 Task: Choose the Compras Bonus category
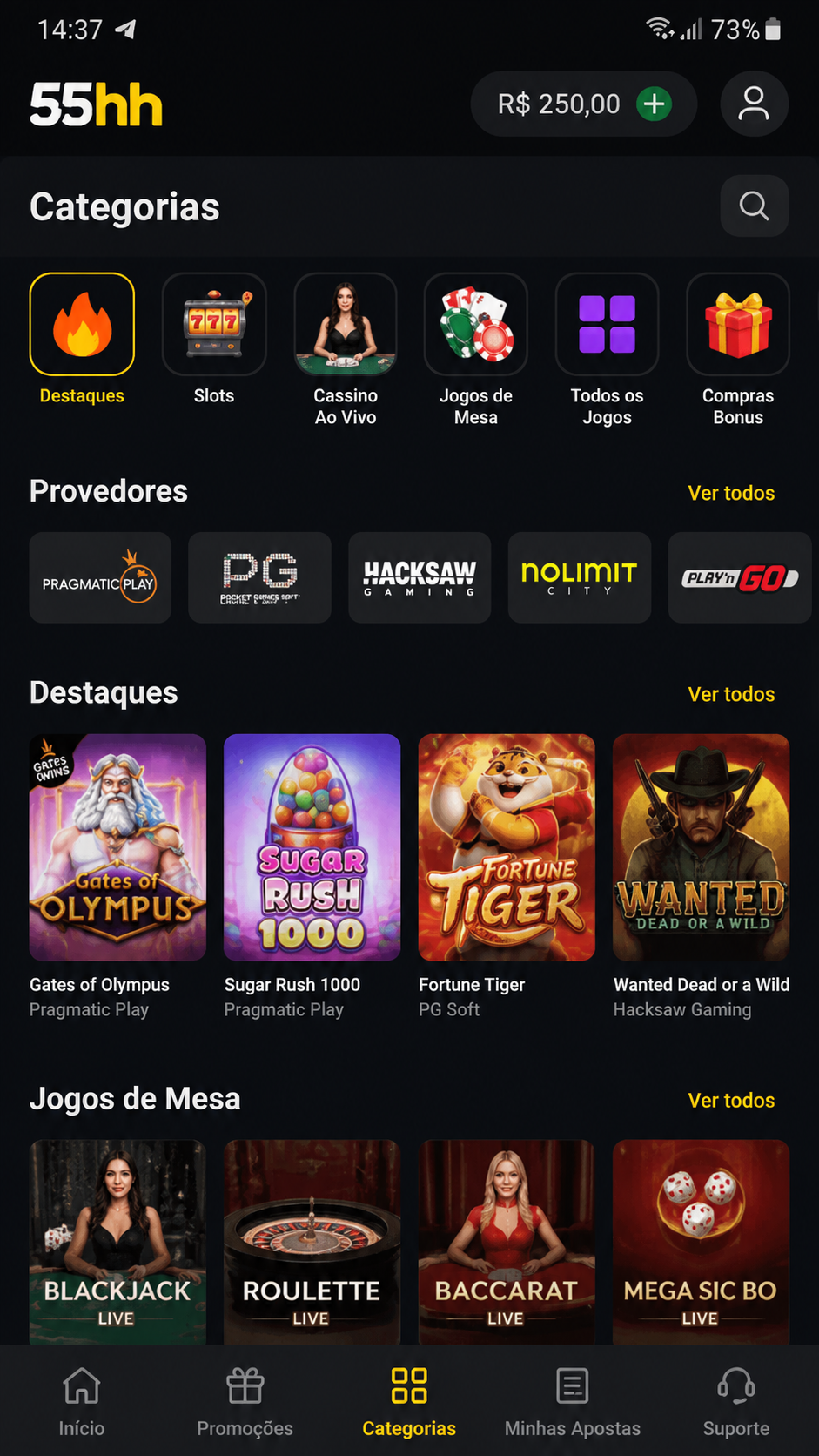[x=738, y=350]
